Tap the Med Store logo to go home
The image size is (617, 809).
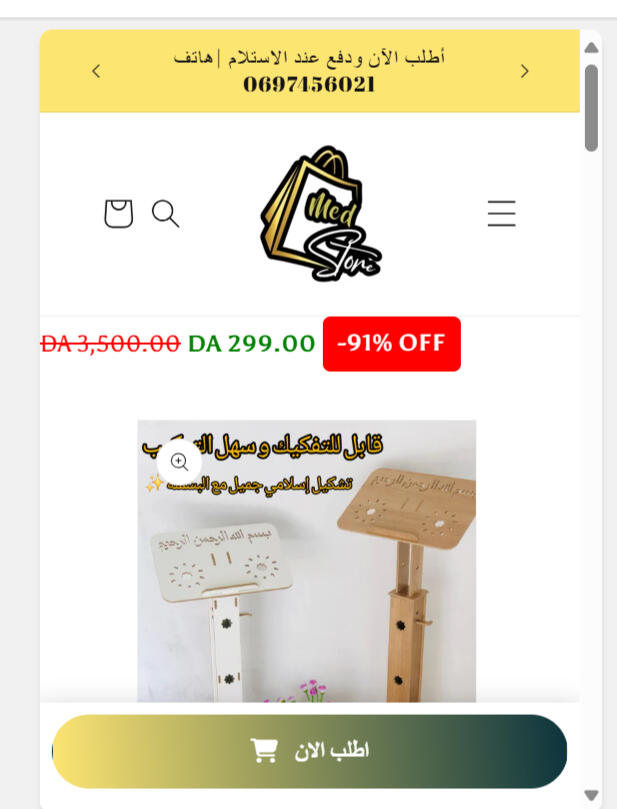(320, 214)
